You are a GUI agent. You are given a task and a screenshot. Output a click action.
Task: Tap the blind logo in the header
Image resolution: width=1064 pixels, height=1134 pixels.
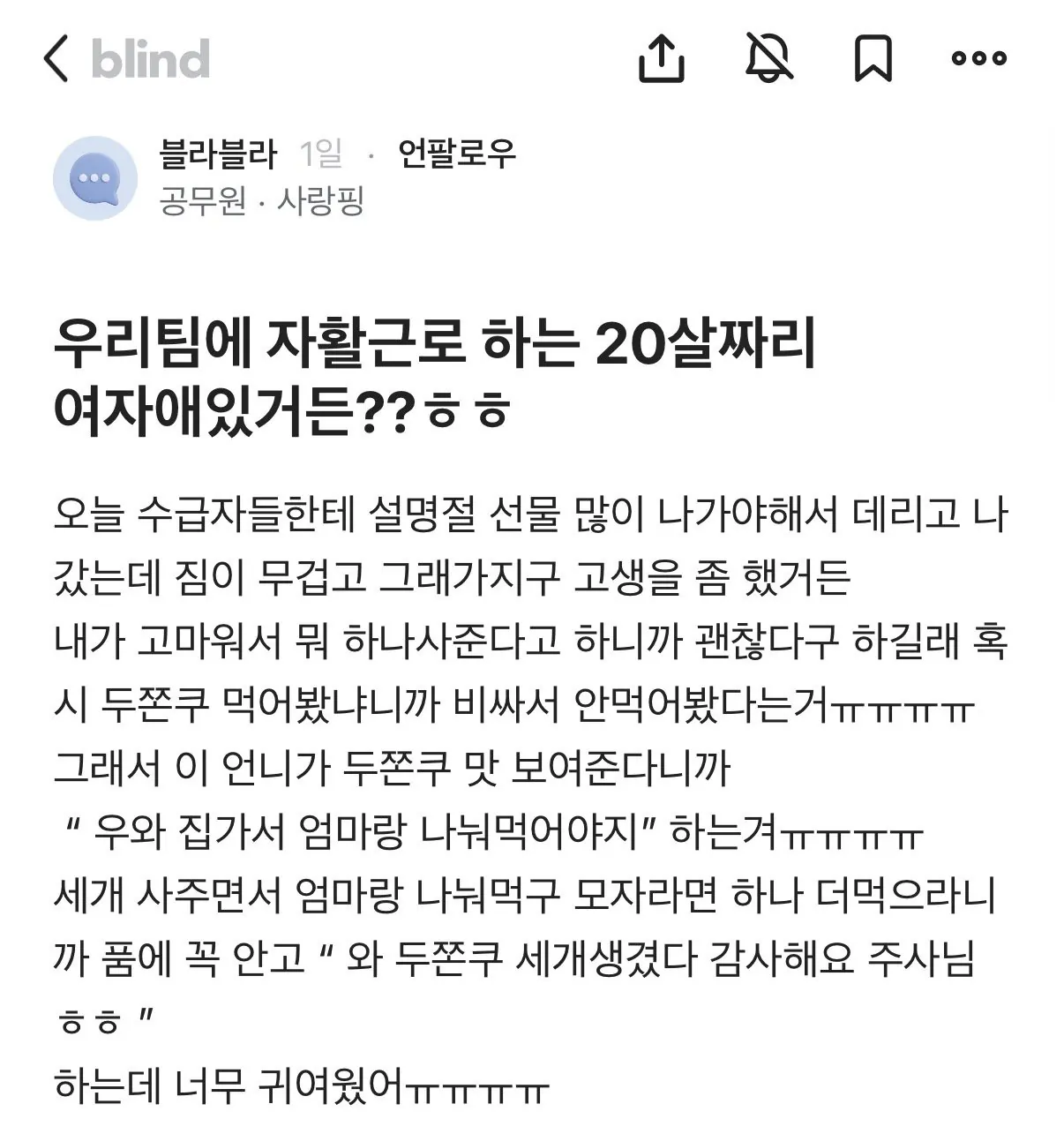click(152, 58)
